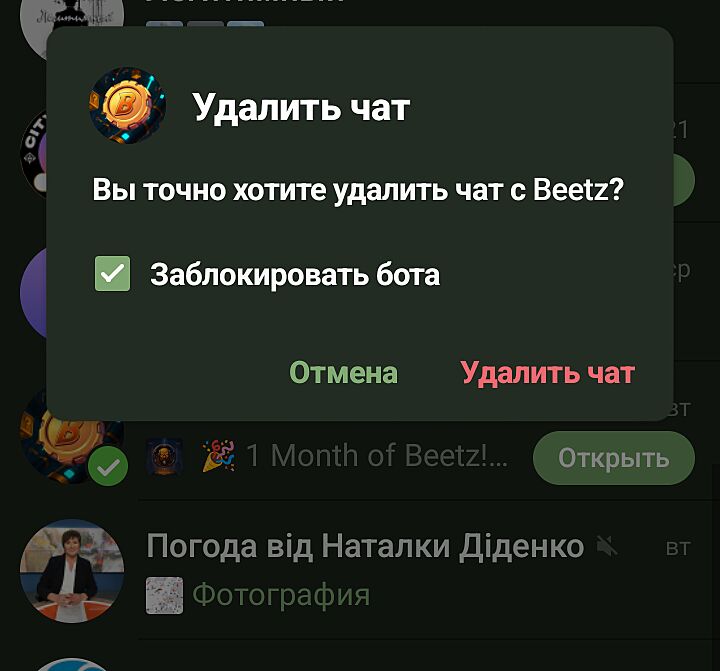Image resolution: width=720 pixels, height=671 pixels.
Task: Cancel with the Отмена button
Action: [343, 373]
